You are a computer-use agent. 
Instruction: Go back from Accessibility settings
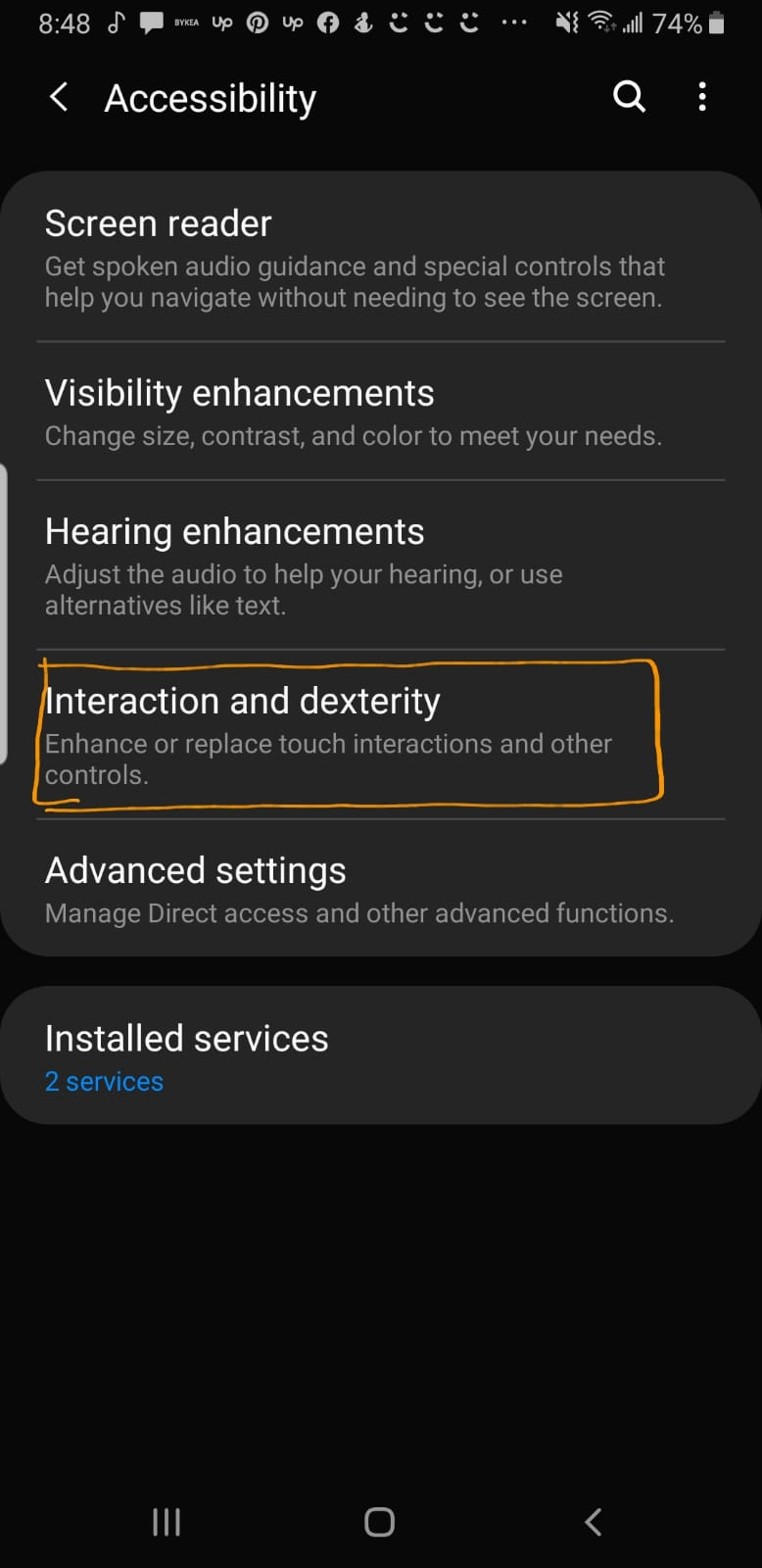coord(59,97)
